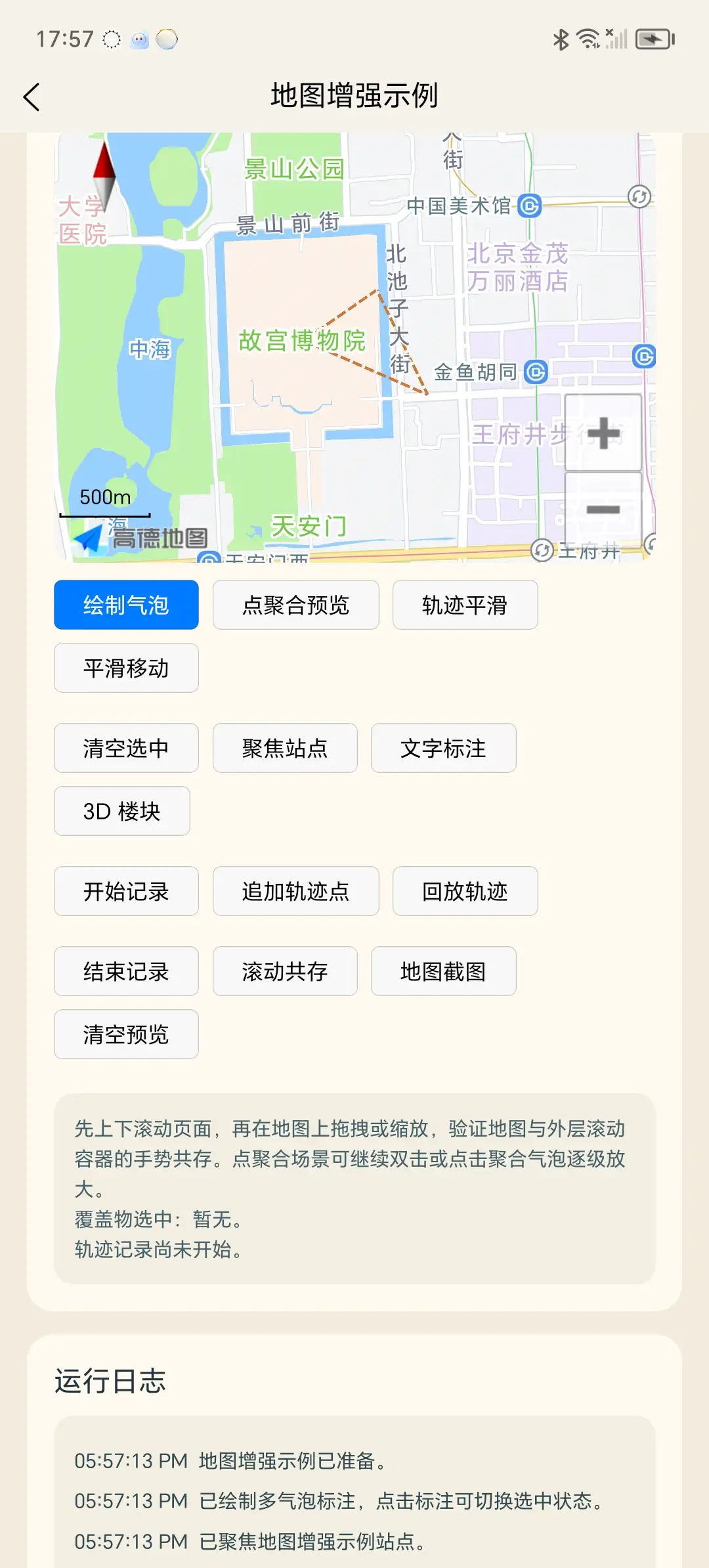The height and width of the screenshot is (1568, 709).
Task: Start 平滑移动 animation
Action: 126,668
